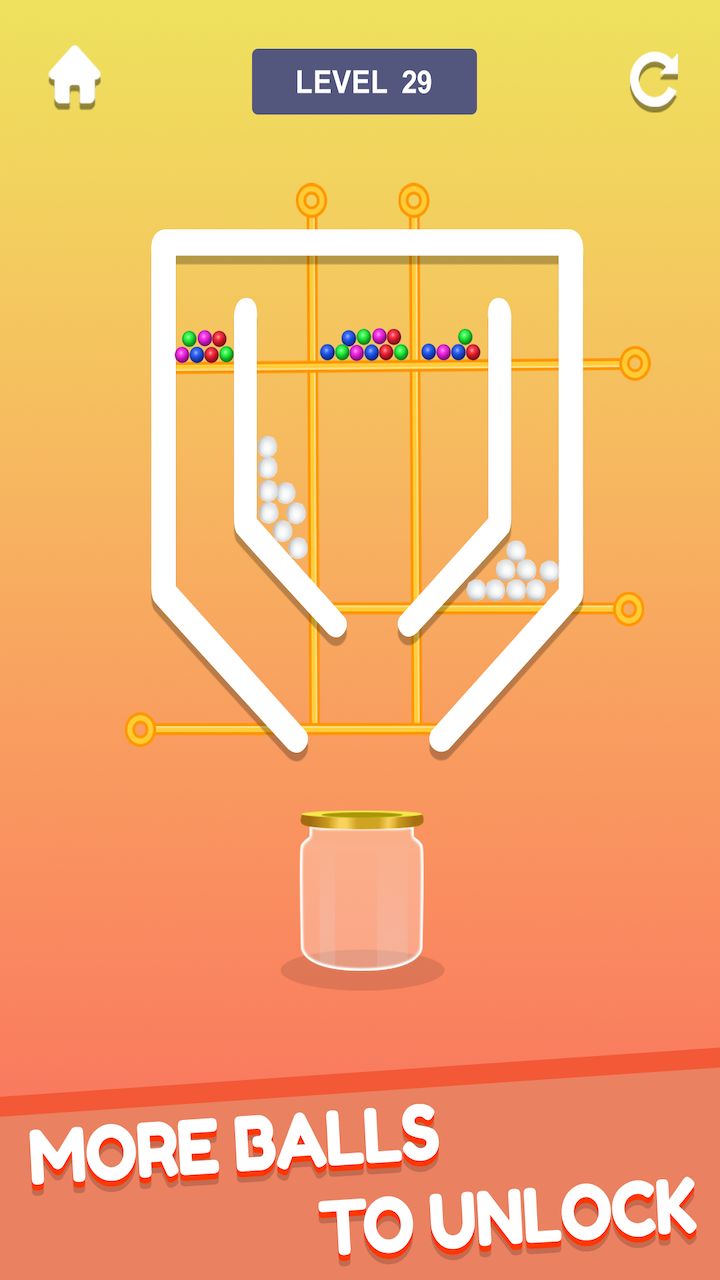Pull the right vertical pin by its top head
The image size is (720, 1280).
pos(414,201)
